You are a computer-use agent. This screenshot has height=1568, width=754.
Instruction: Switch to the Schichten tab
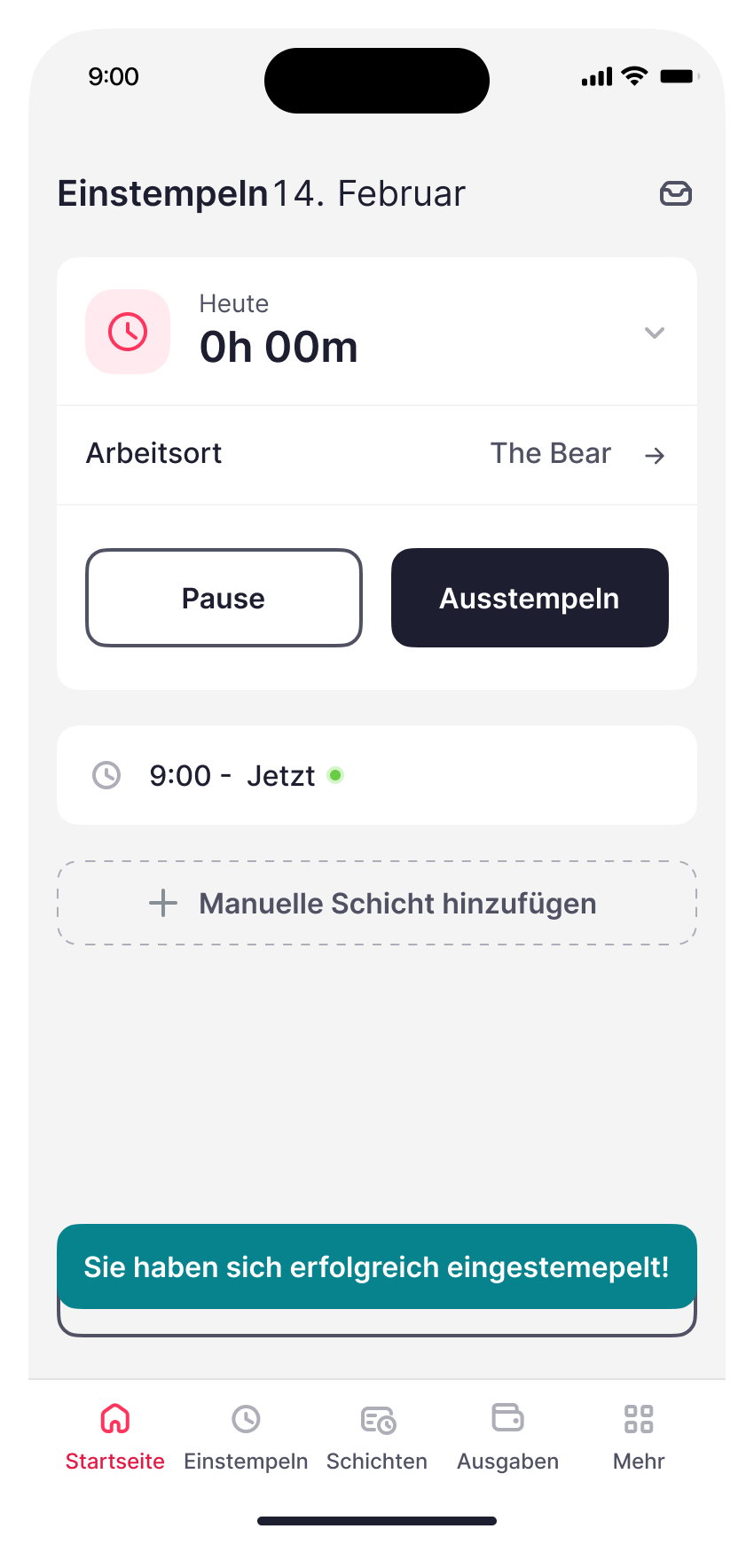(x=376, y=1437)
